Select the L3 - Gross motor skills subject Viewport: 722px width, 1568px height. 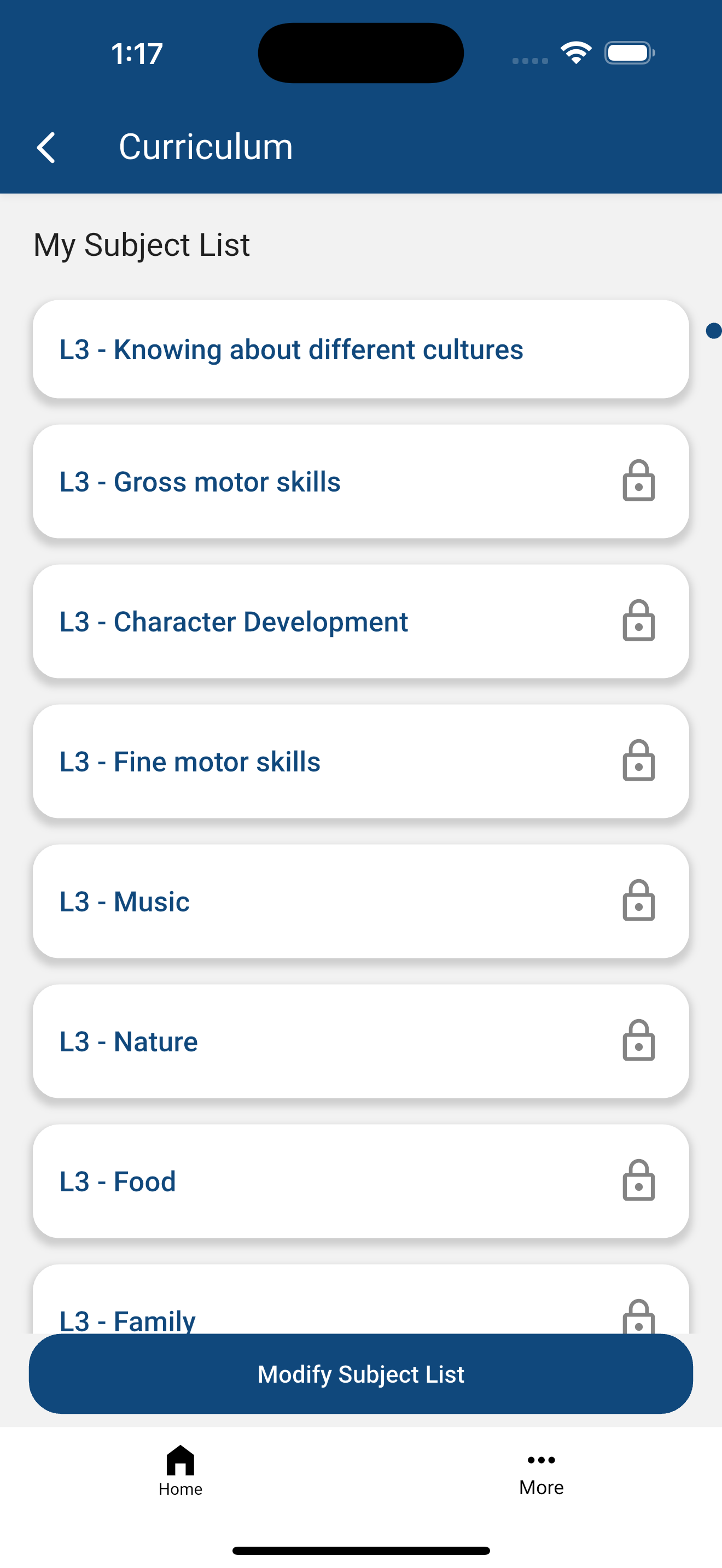click(x=360, y=482)
